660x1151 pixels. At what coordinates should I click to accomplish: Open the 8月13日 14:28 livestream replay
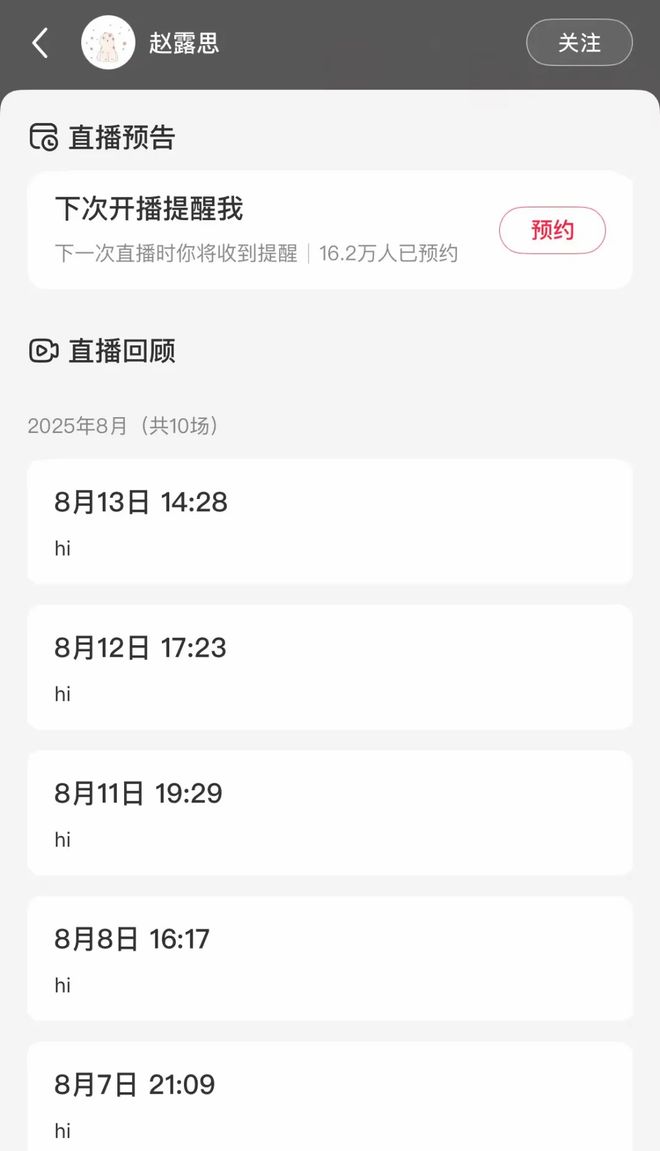(x=330, y=522)
